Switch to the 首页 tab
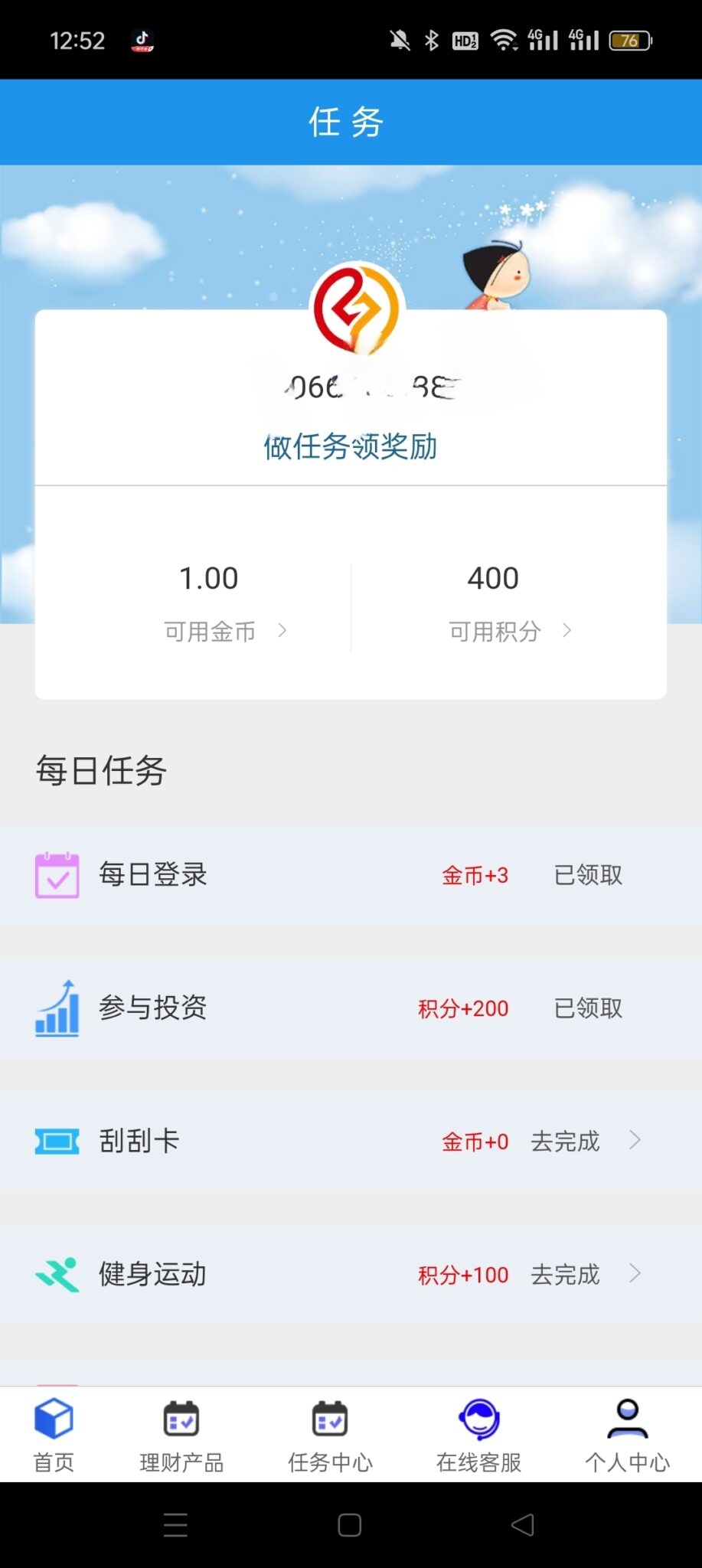 coord(54,1435)
